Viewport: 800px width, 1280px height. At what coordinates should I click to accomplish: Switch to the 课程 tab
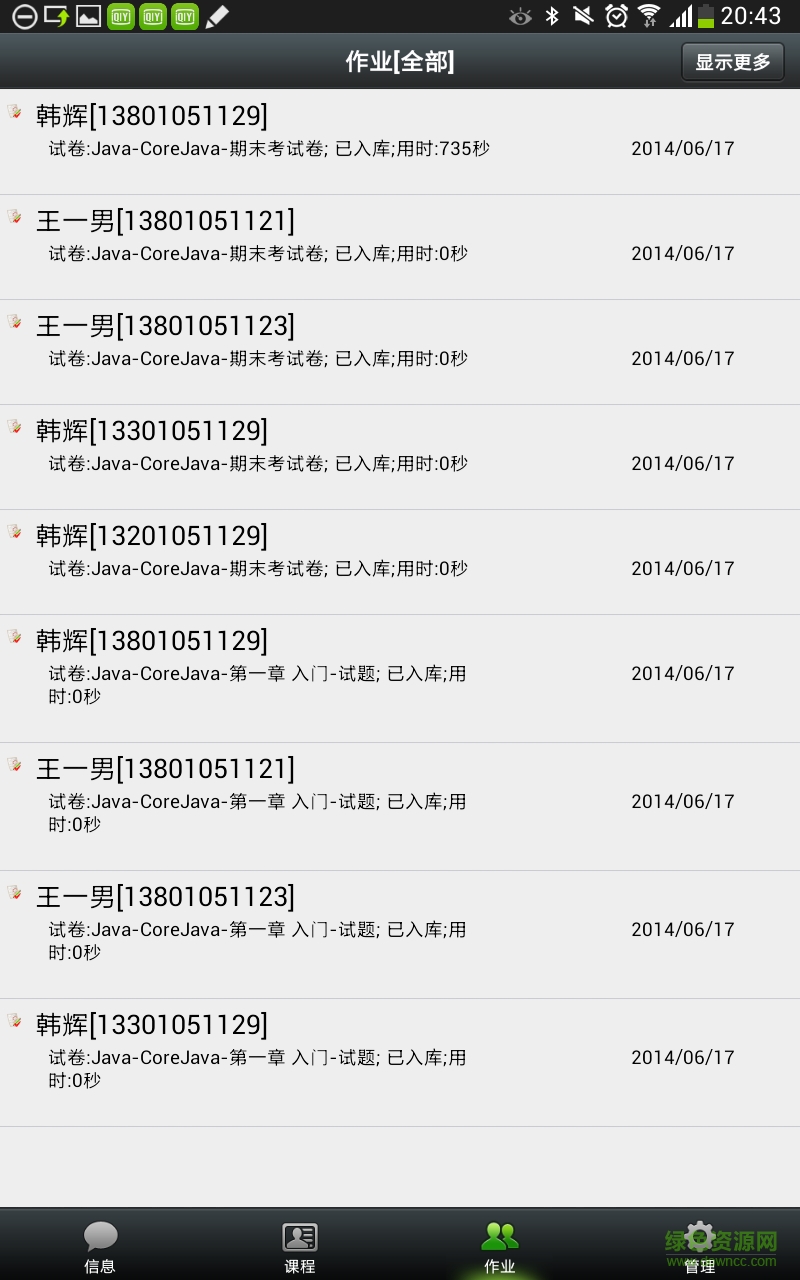click(299, 1245)
